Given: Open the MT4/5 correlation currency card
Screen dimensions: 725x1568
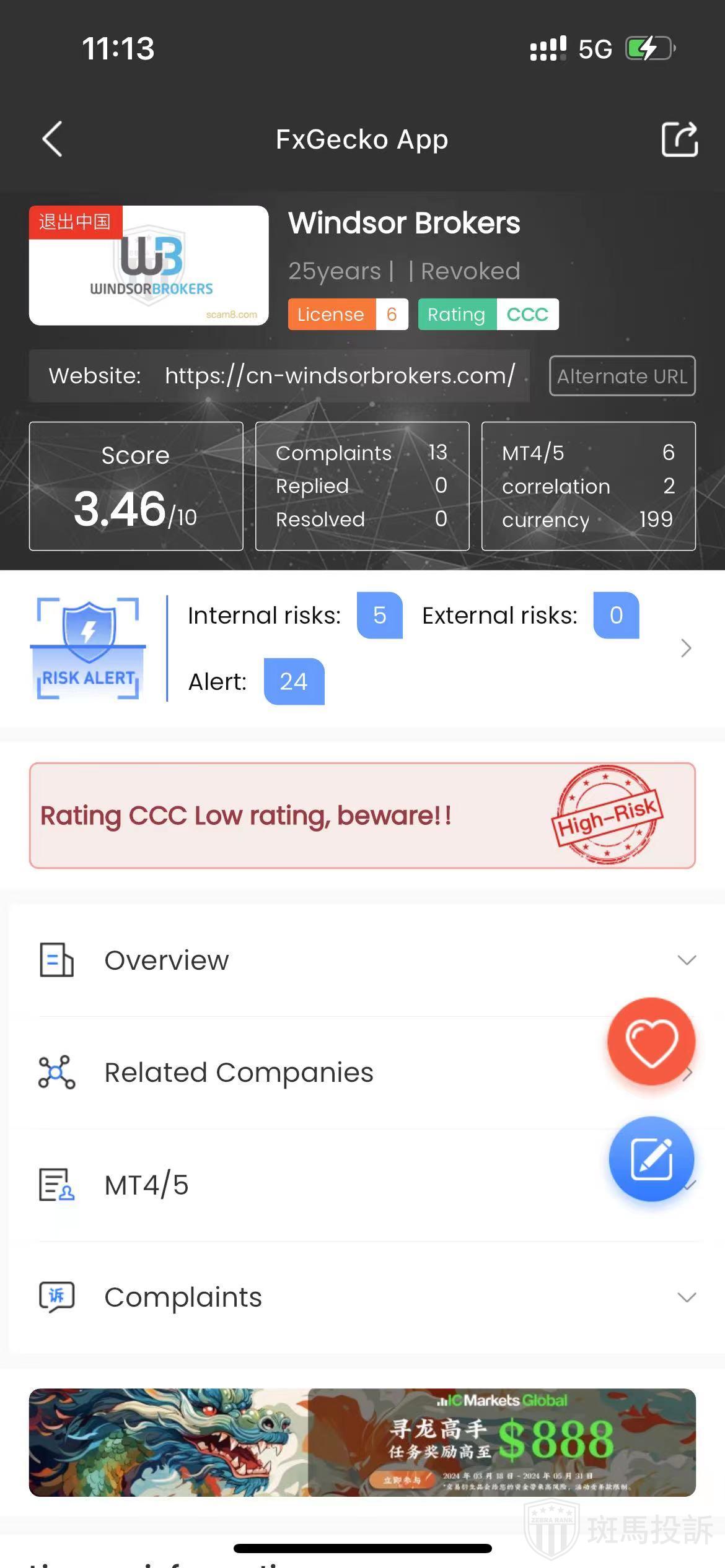Looking at the screenshot, I should 588,486.
